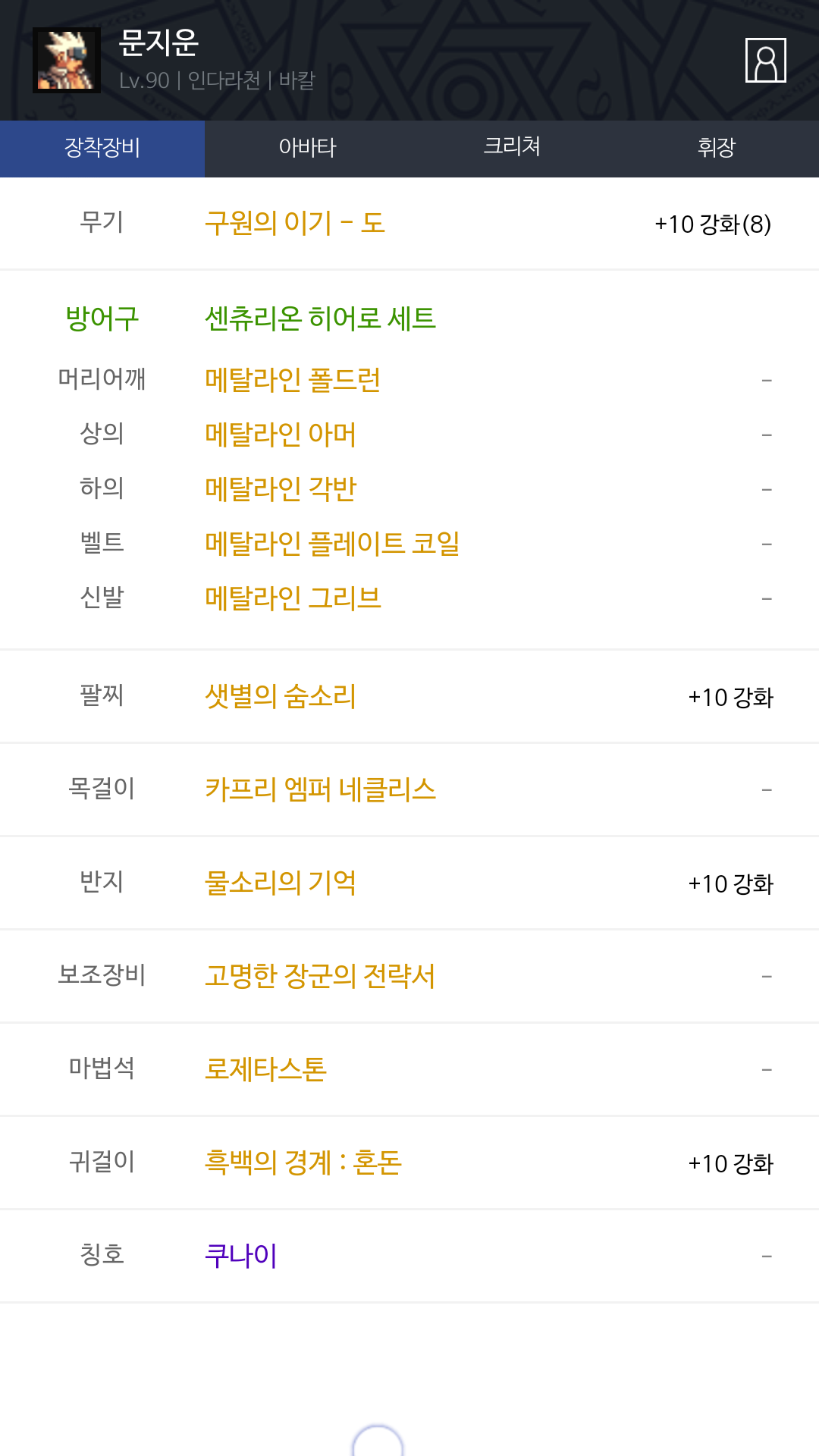
Task: View bracelet 샛별의 숨소리
Action: (280, 695)
